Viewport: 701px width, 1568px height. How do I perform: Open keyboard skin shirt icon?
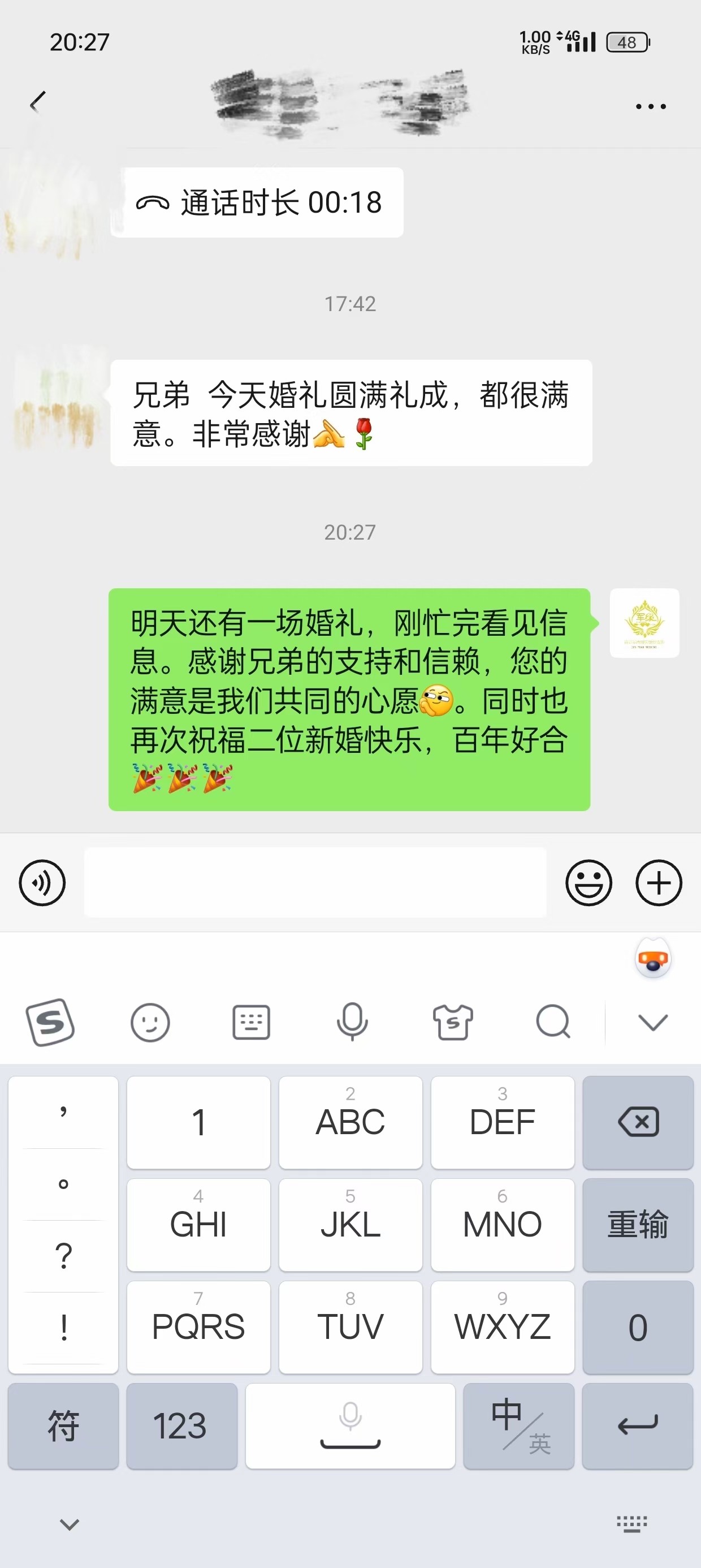click(x=453, y=1022)
